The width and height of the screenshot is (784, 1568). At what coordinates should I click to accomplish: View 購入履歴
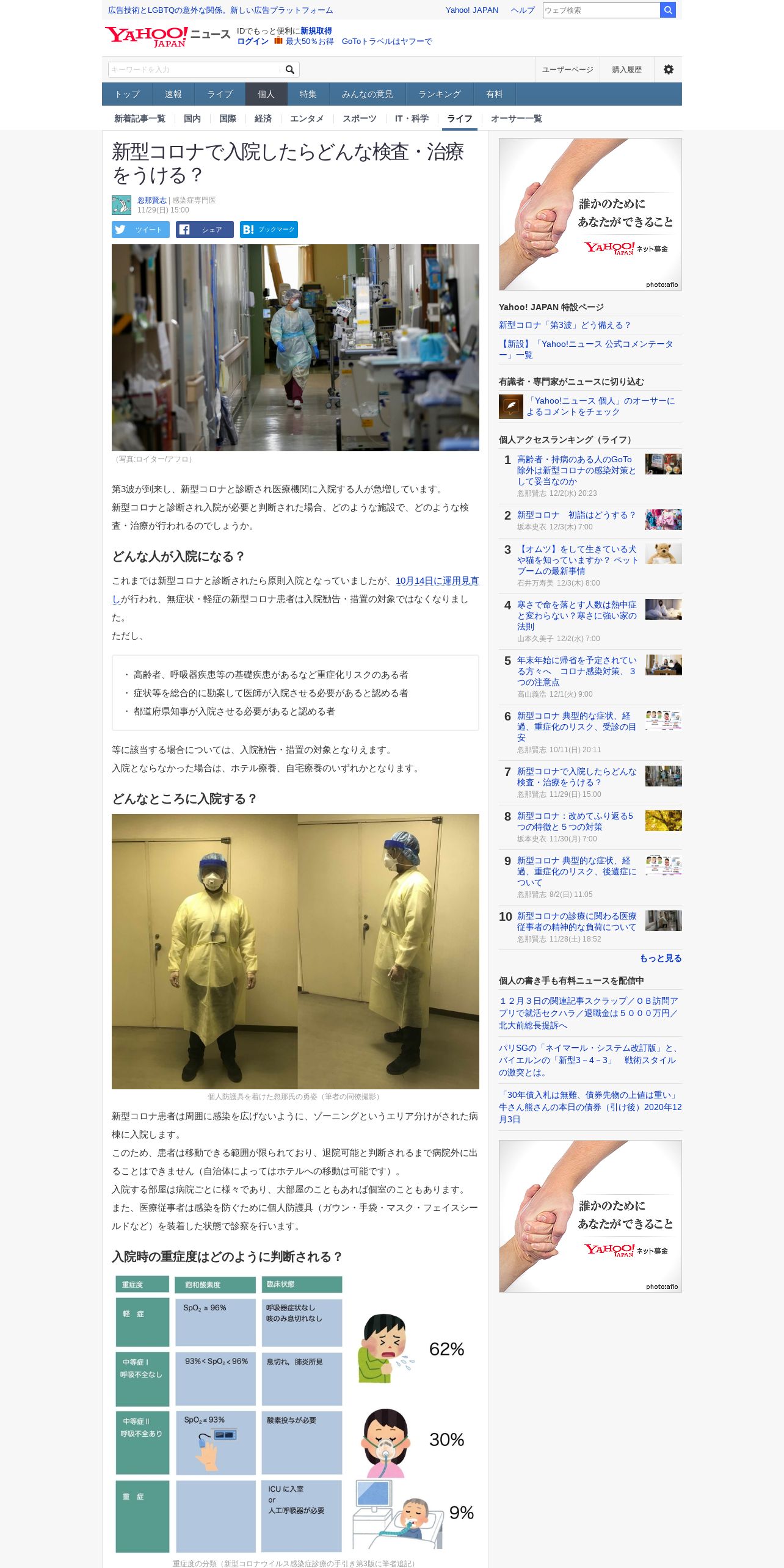click(x=627, y=70)
